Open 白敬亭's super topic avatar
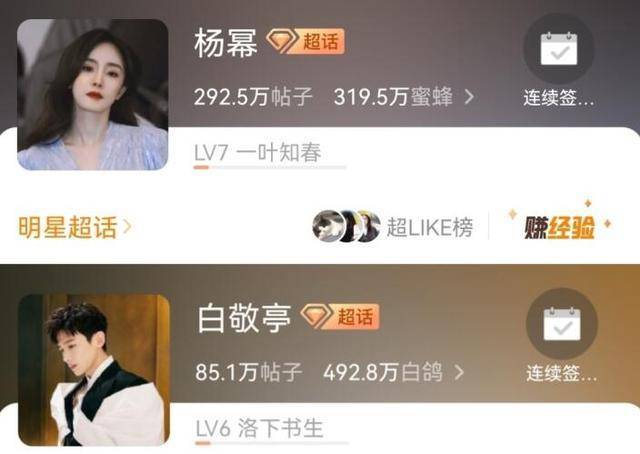 93,370
